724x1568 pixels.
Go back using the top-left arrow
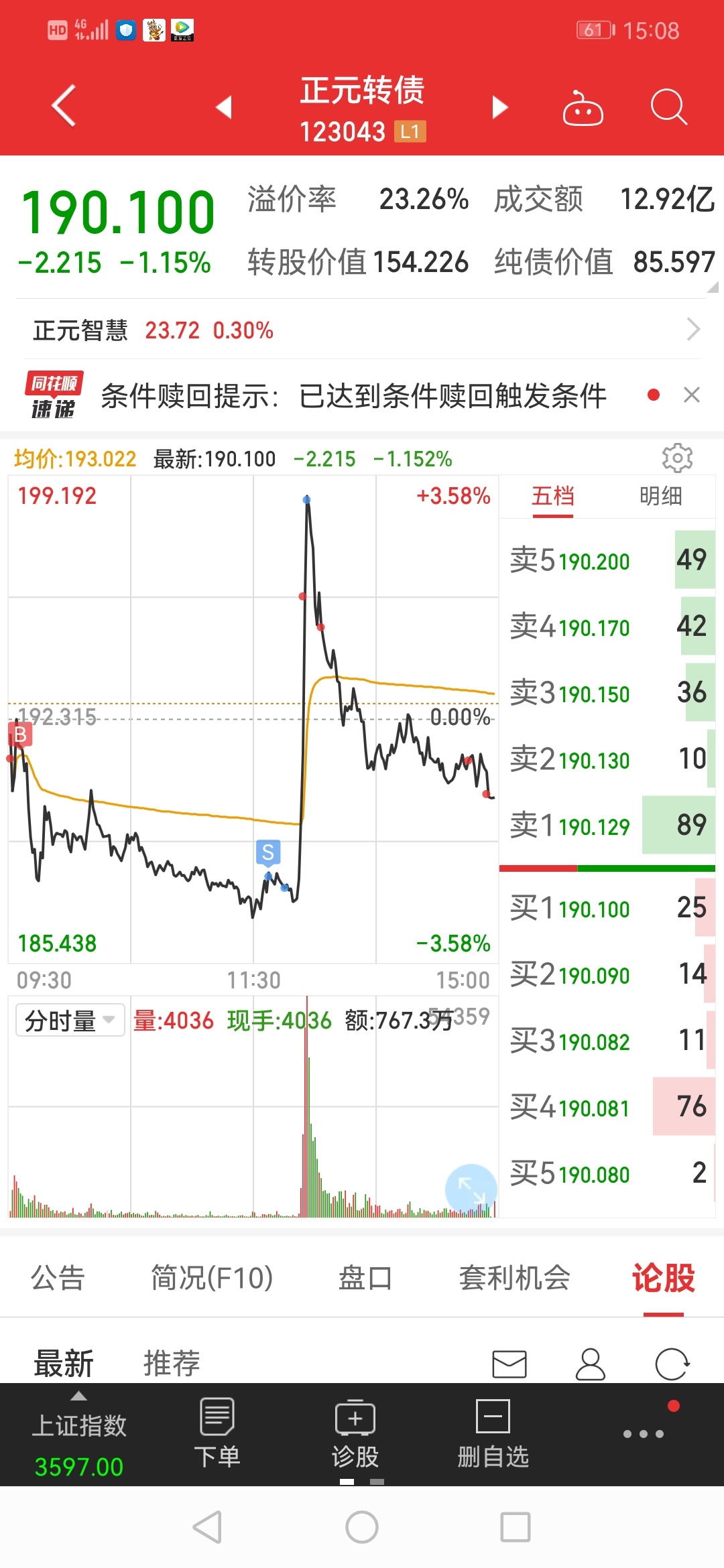[64, 106]
